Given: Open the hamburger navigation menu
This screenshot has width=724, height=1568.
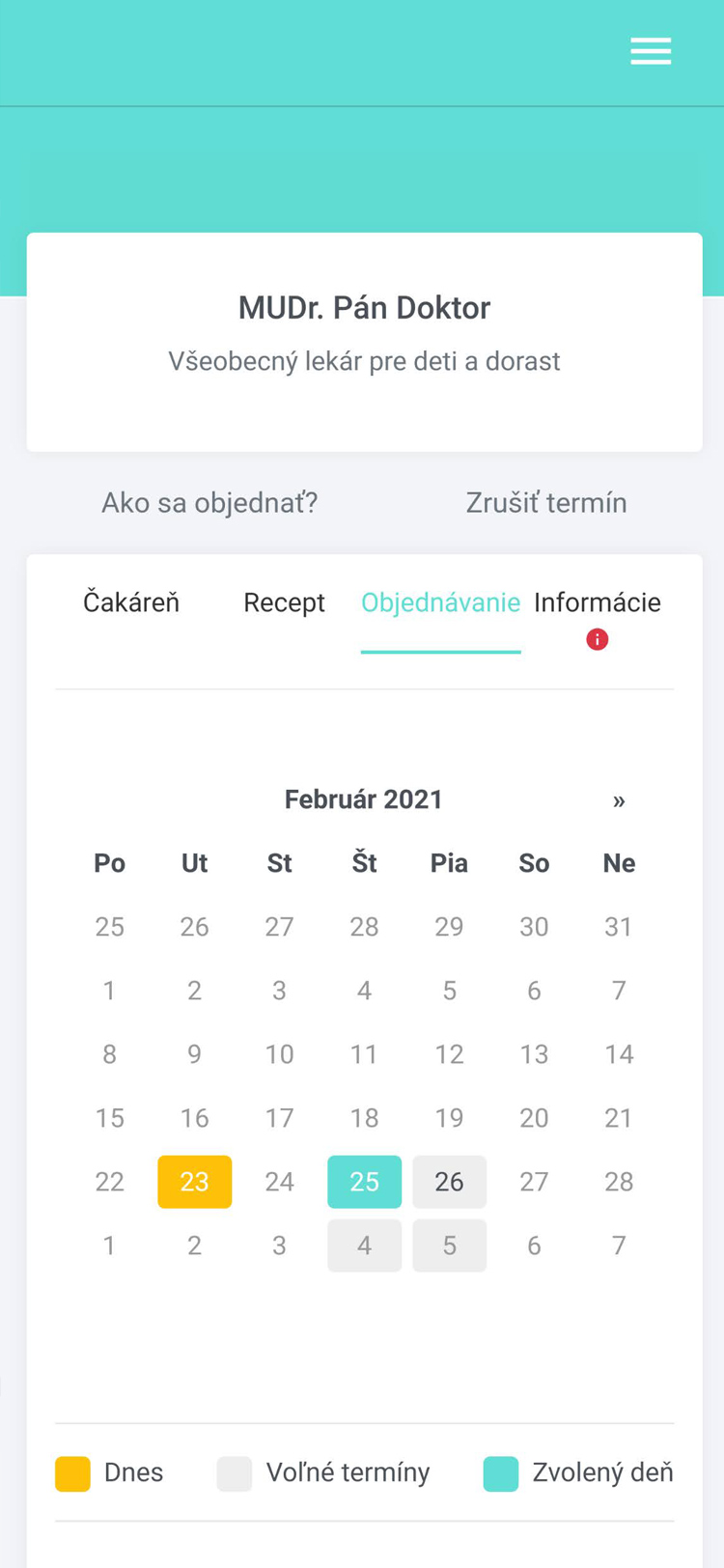Looking at the screenshot, I should pyautogui.click(x=651, y=51).
